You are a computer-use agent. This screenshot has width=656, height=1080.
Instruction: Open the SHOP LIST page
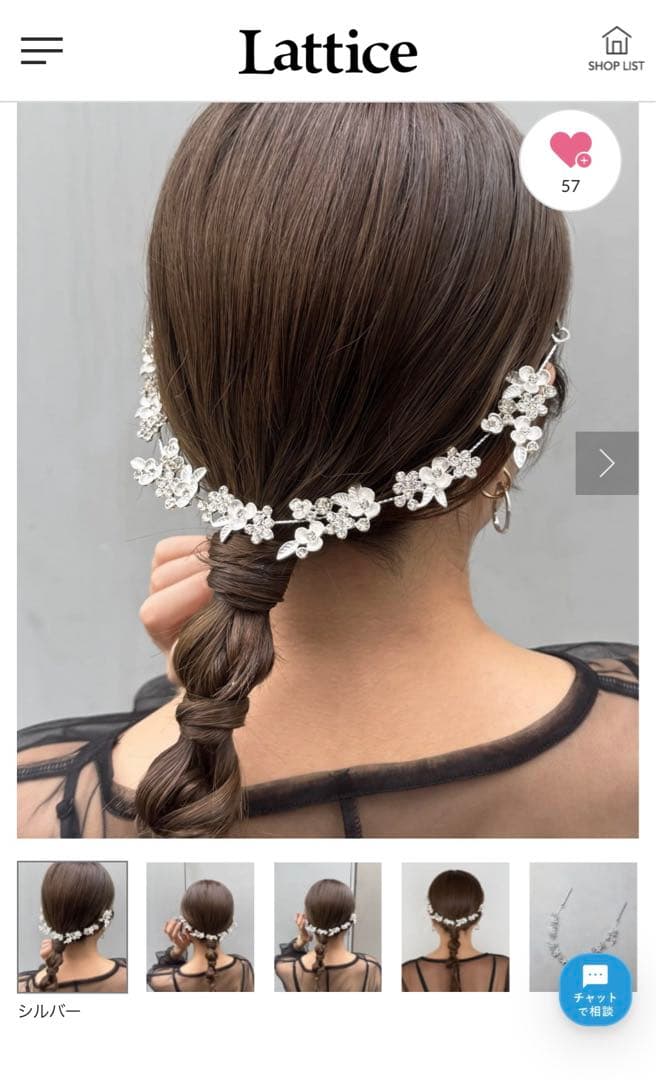click(x=616, y=49)
